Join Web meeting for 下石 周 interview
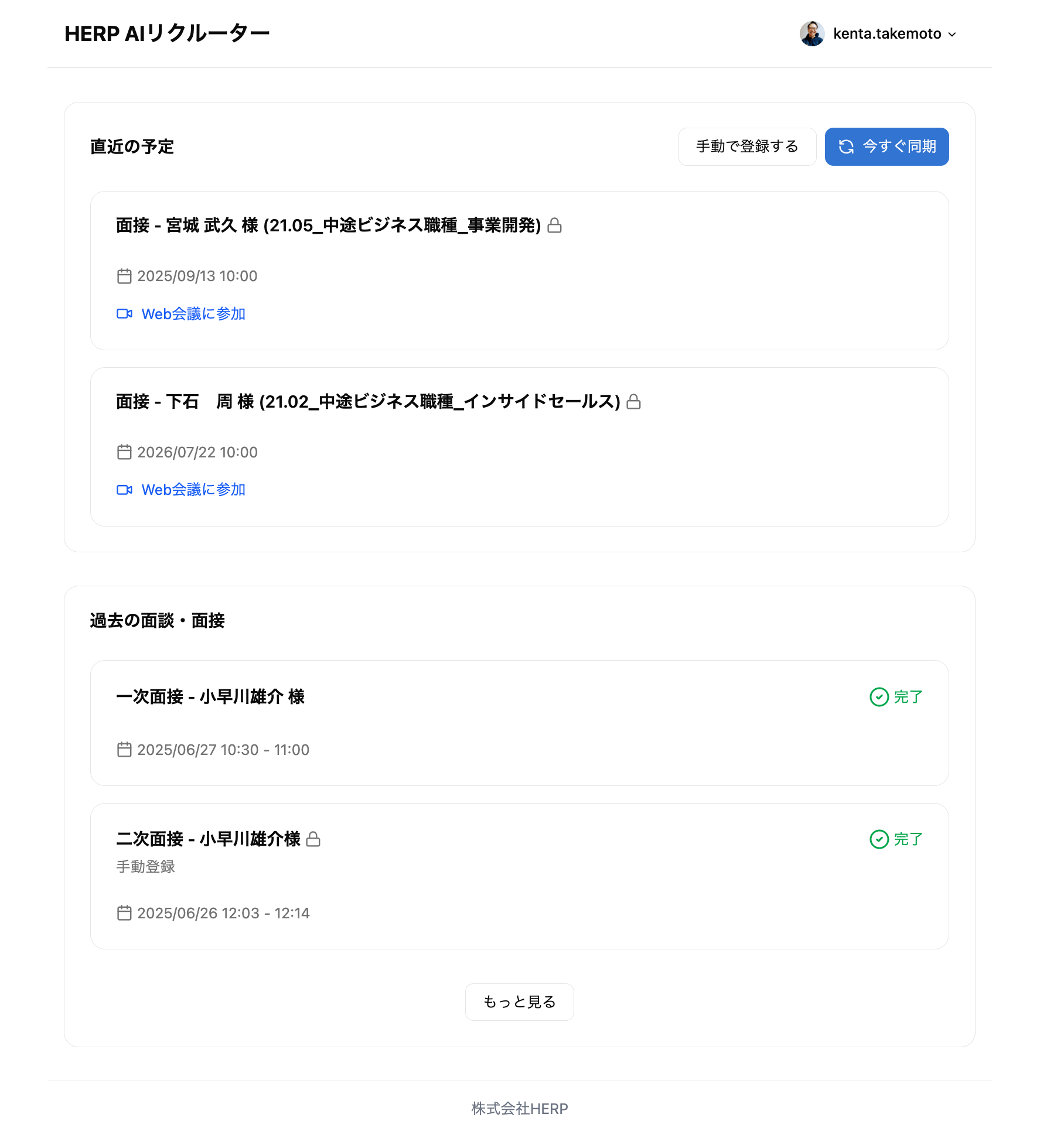Image resolution: width=1064 pixels, height=1121 pixels. (x=181, y=490)
